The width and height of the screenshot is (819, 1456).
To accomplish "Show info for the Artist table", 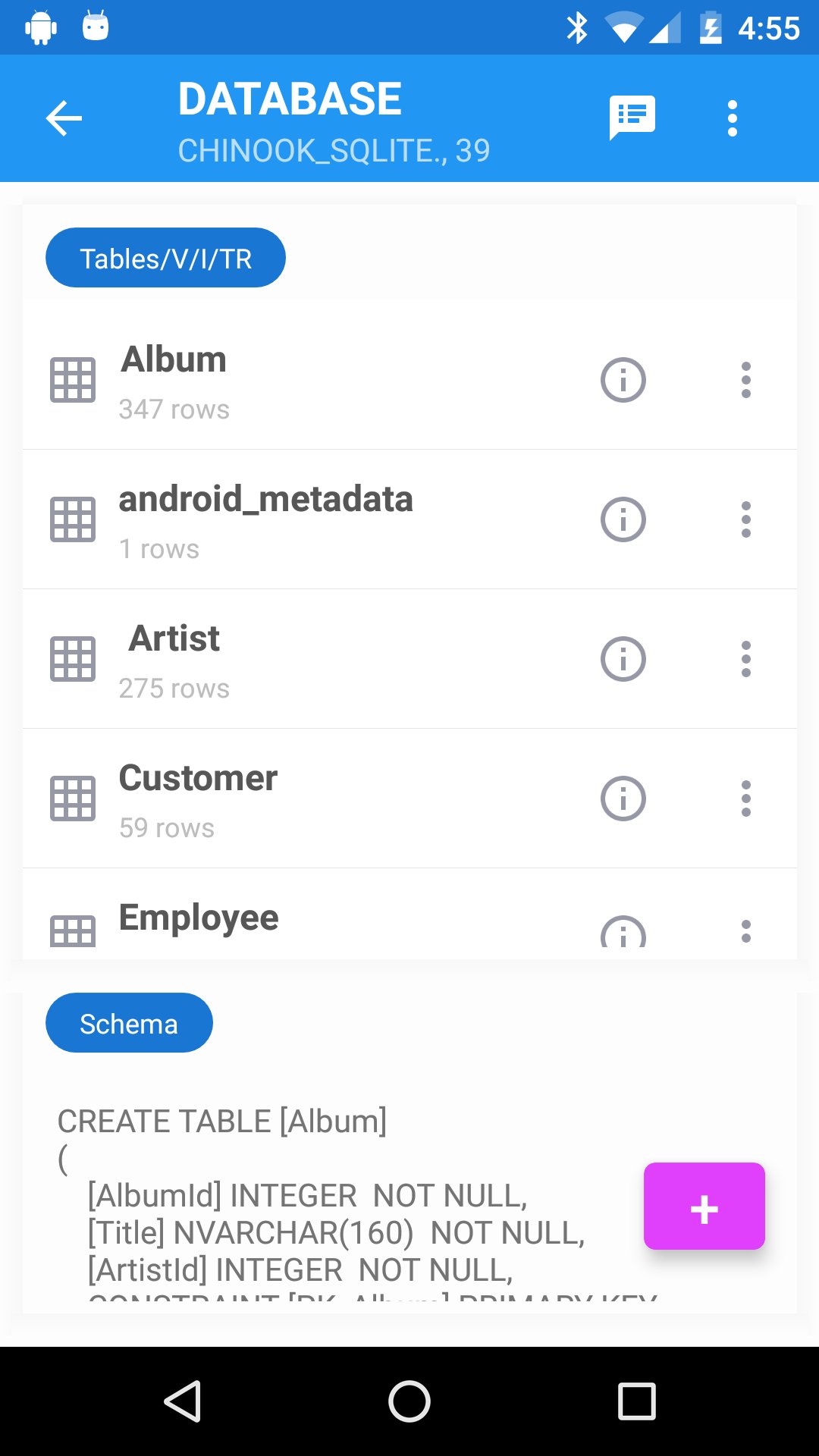I will click(x=623, y=658).
